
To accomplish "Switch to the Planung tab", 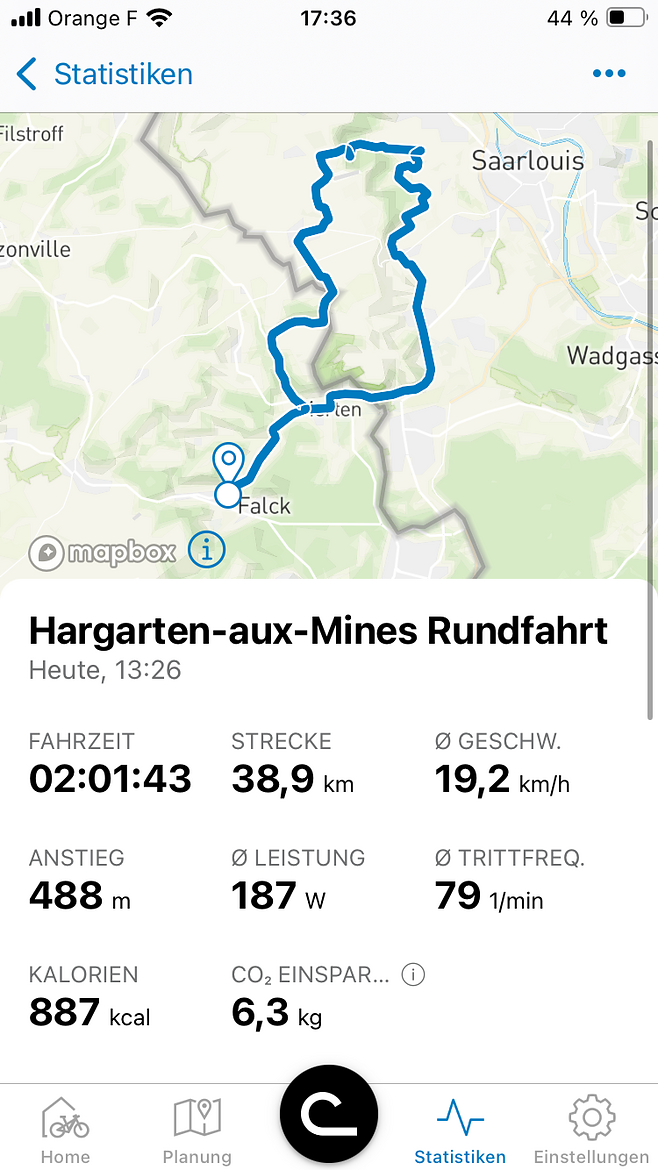I will click(197, 1130).
